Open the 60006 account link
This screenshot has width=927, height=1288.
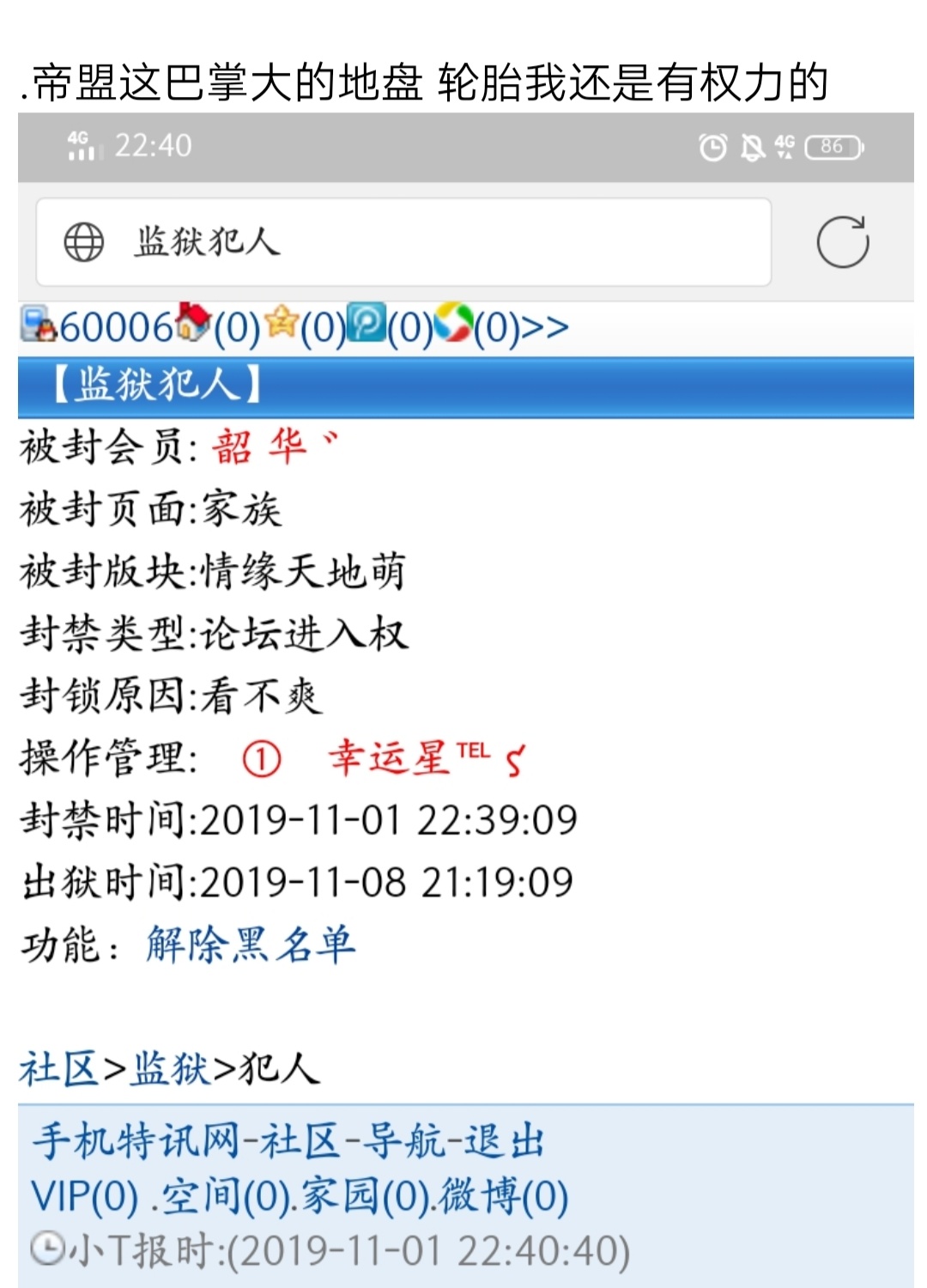click(116, 327)
